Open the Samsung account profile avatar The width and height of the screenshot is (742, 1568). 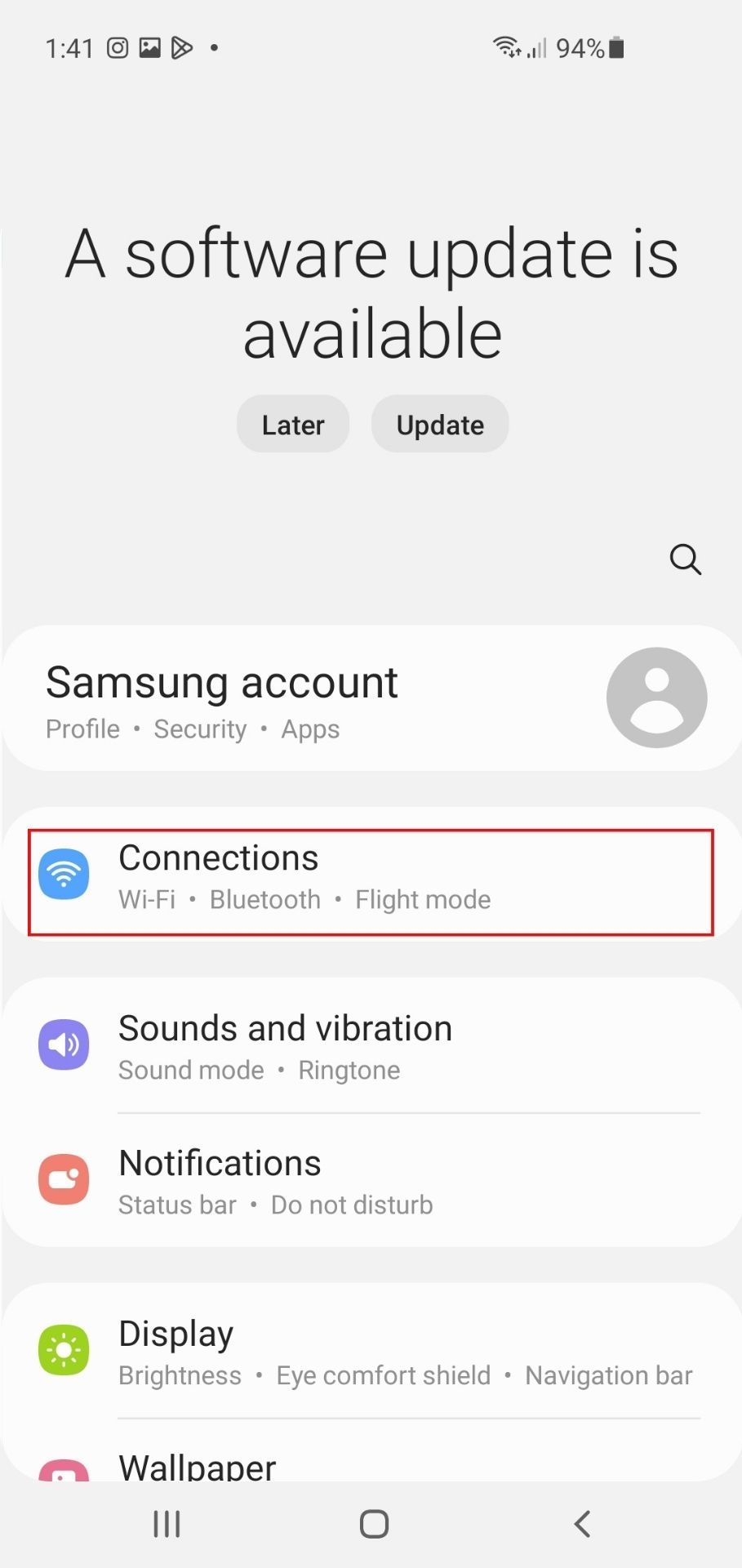(656, 697)
